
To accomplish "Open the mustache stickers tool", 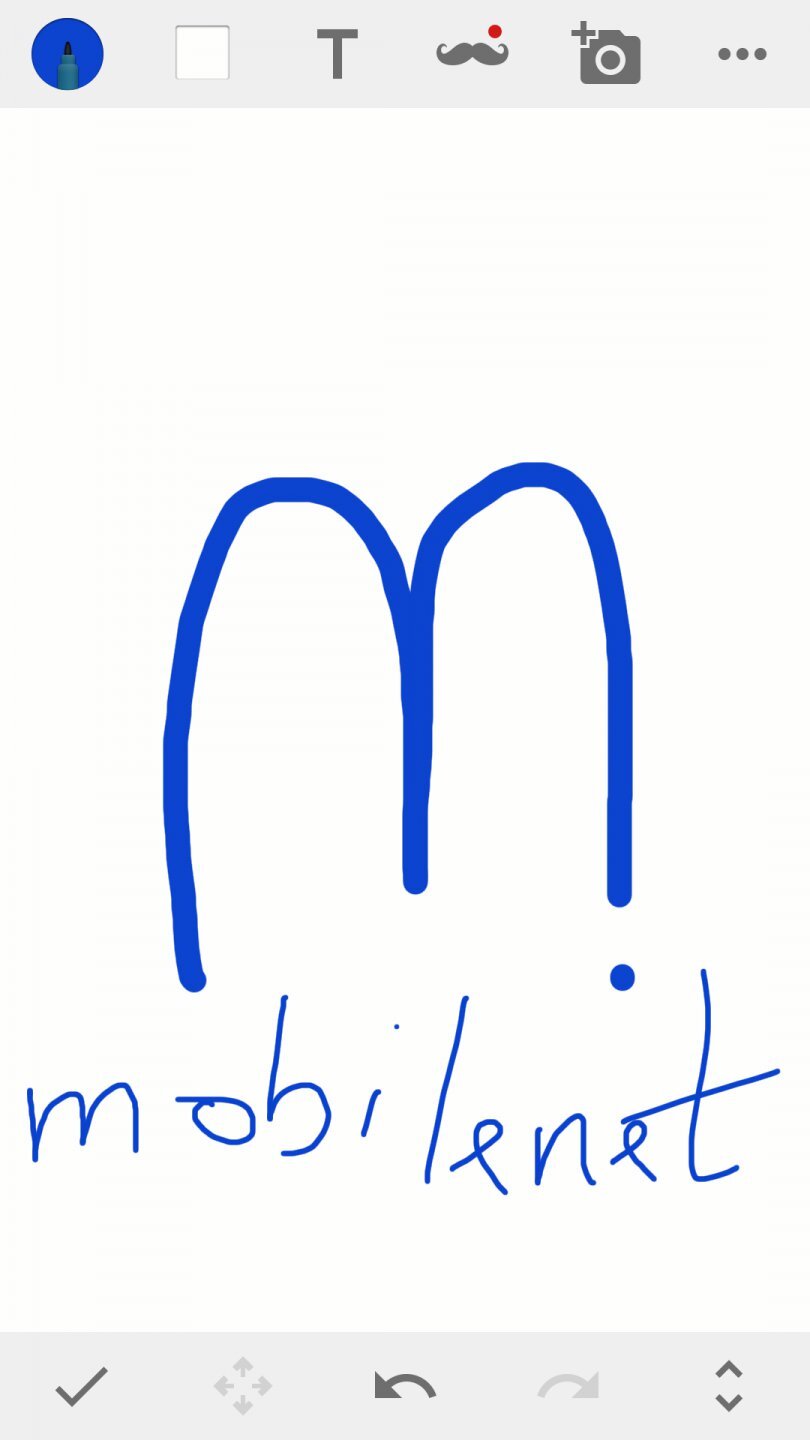I will (472, 51).
